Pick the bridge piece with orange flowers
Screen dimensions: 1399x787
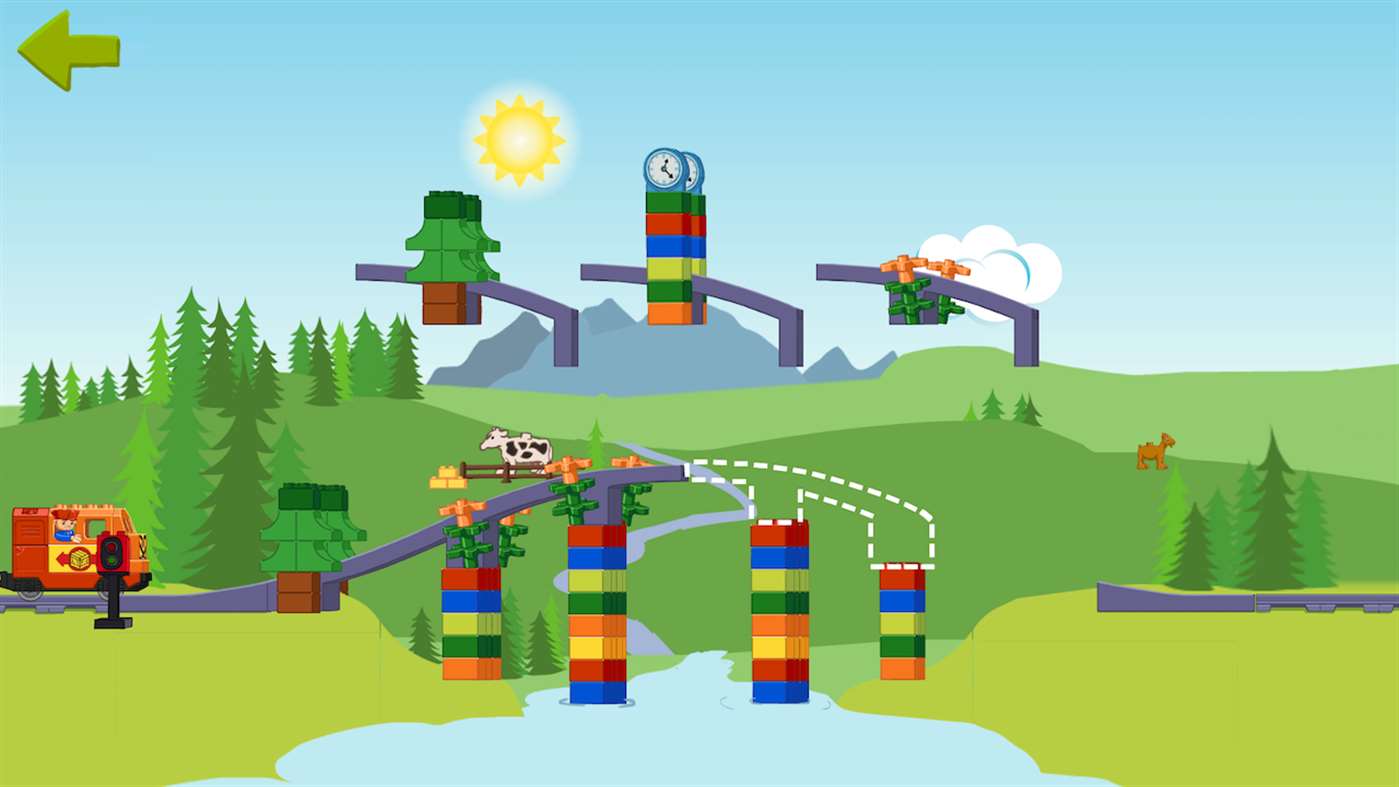point(925,292)
